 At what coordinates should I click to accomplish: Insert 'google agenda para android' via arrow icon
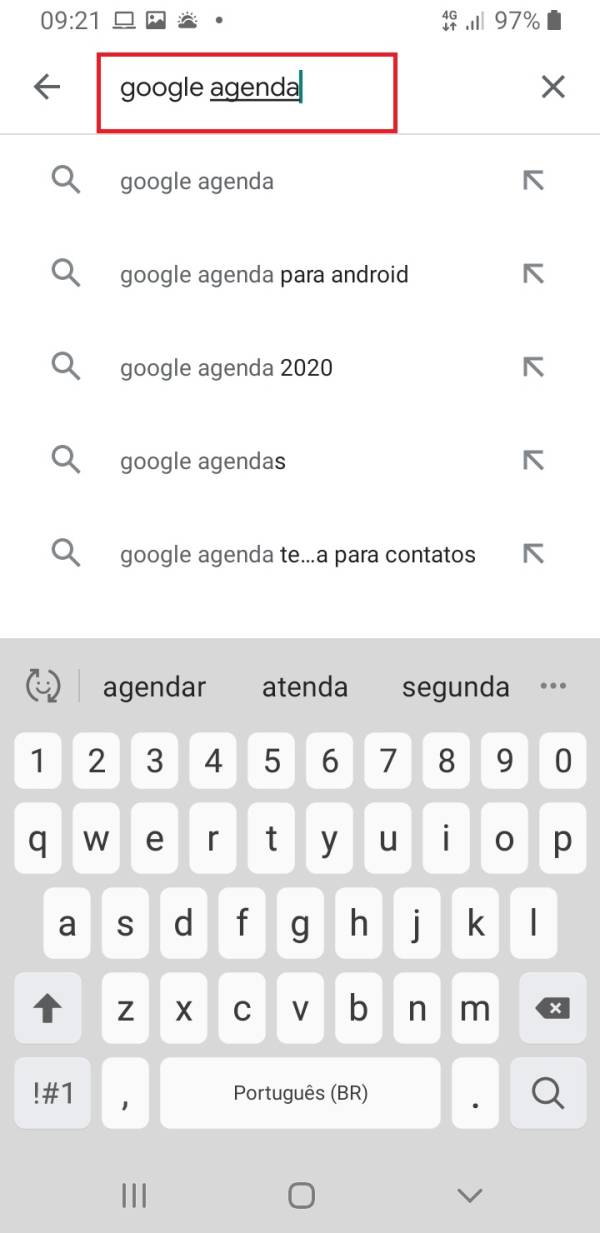coord(533,274)
